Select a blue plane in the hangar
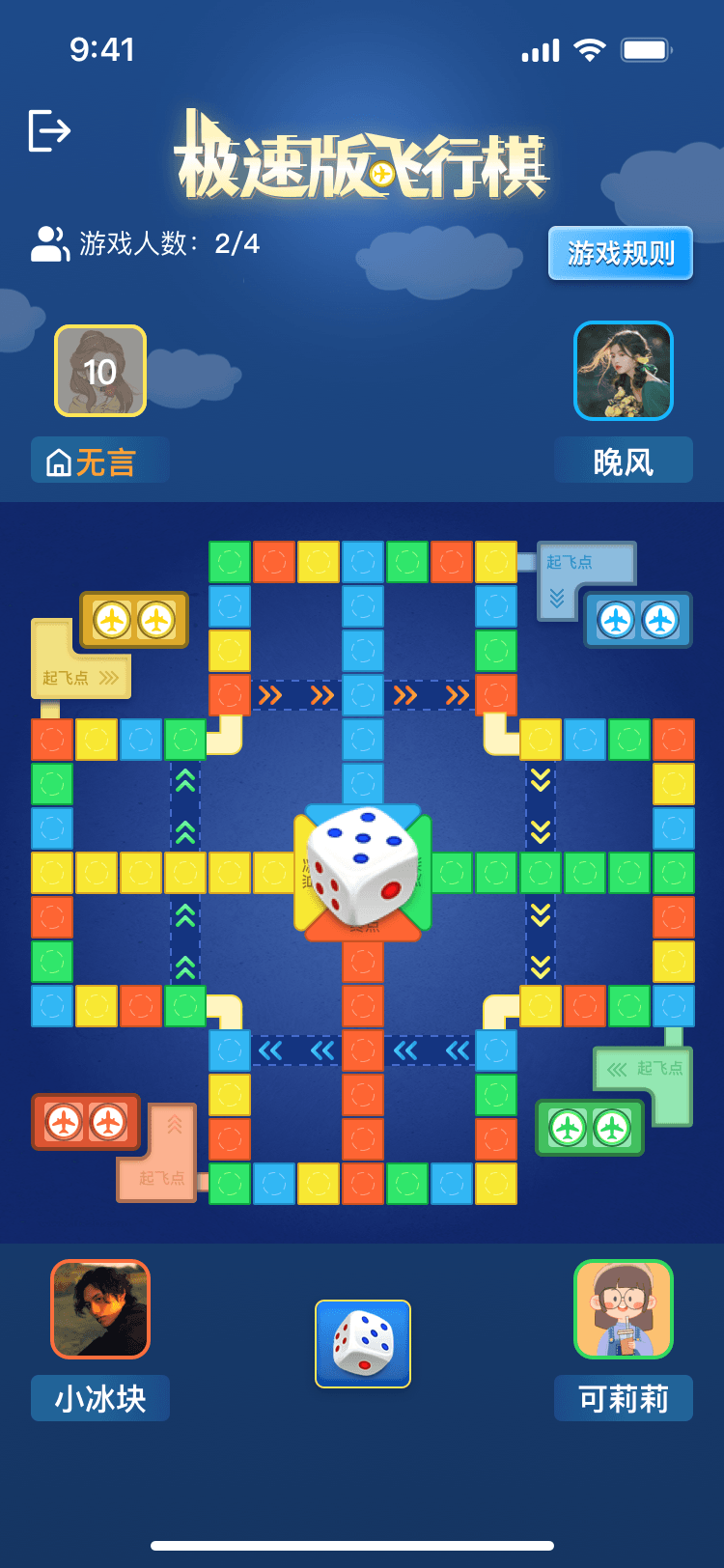The image size is (724, 1568). (616, 620)
